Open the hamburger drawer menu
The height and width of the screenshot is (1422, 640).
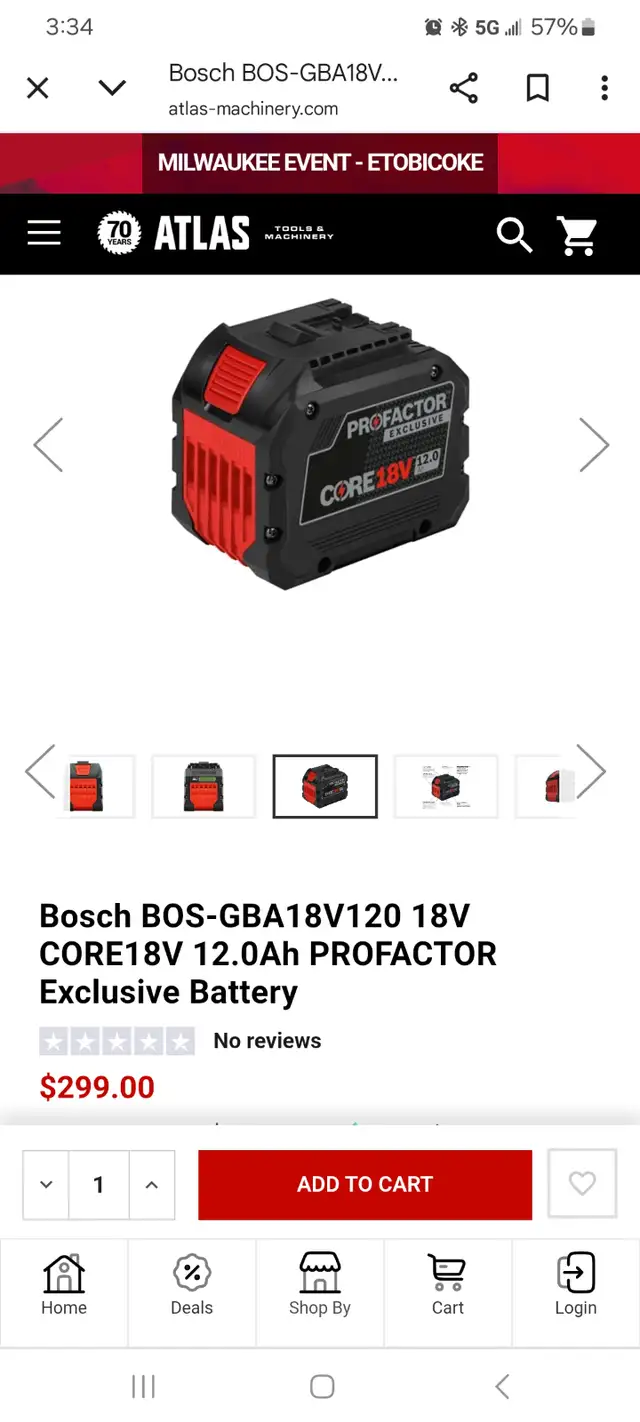pos(44,233)
